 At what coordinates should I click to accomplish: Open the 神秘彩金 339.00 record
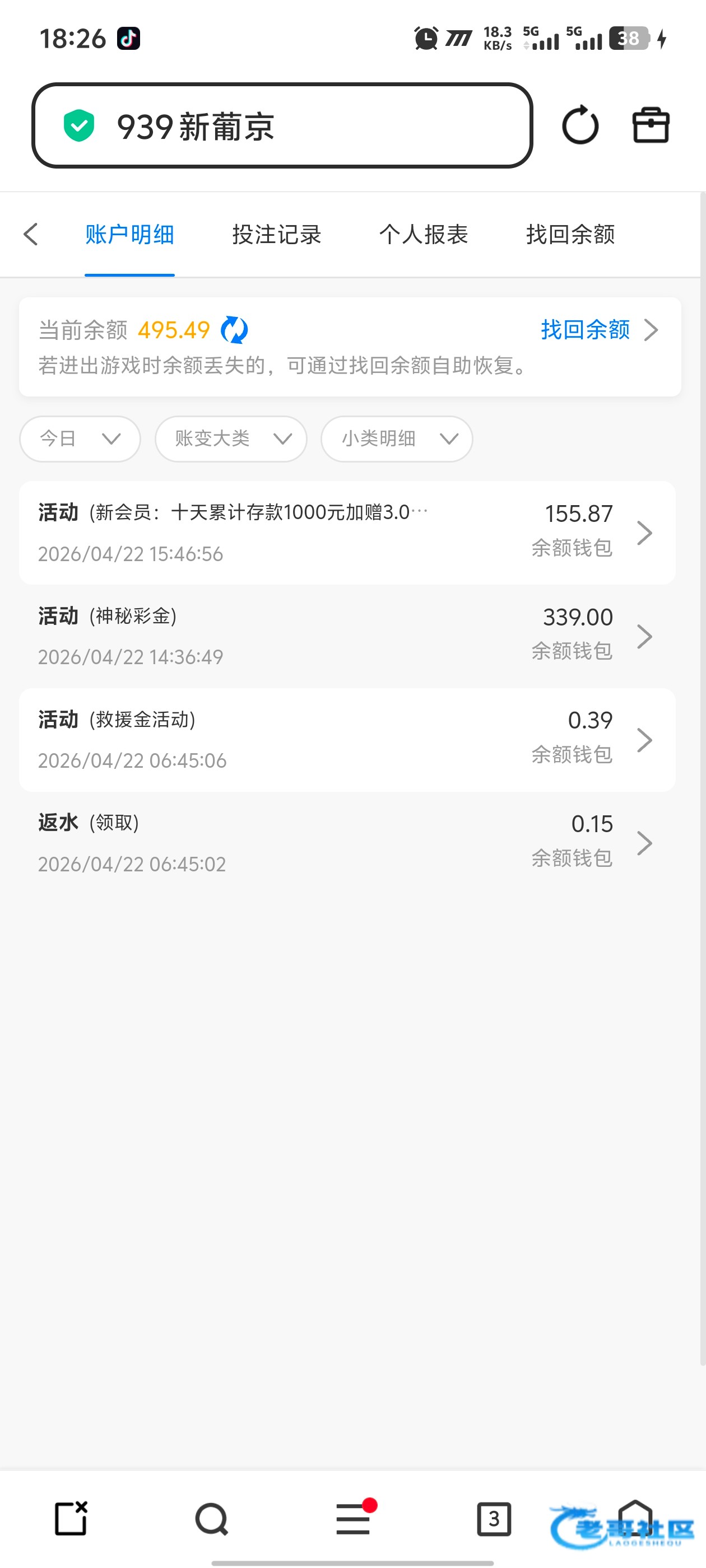click(x=347, y=636)
